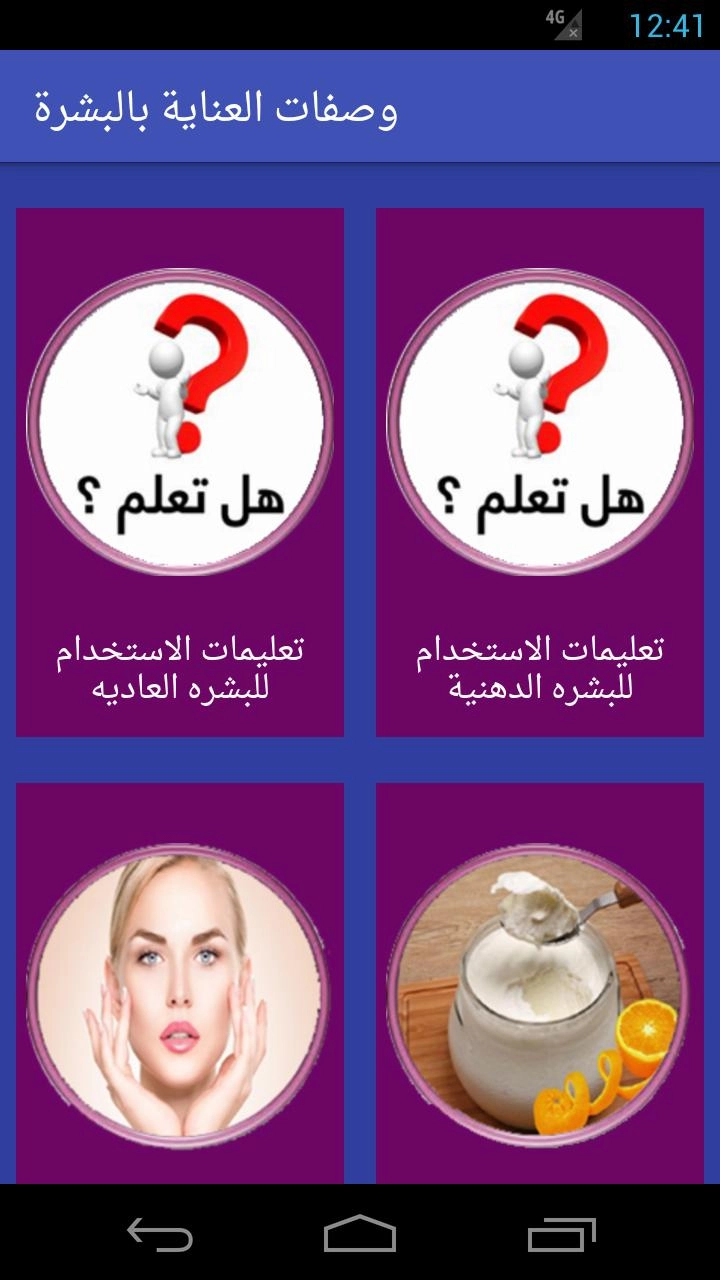Open recent apps overview

(x=561, y=1234)
